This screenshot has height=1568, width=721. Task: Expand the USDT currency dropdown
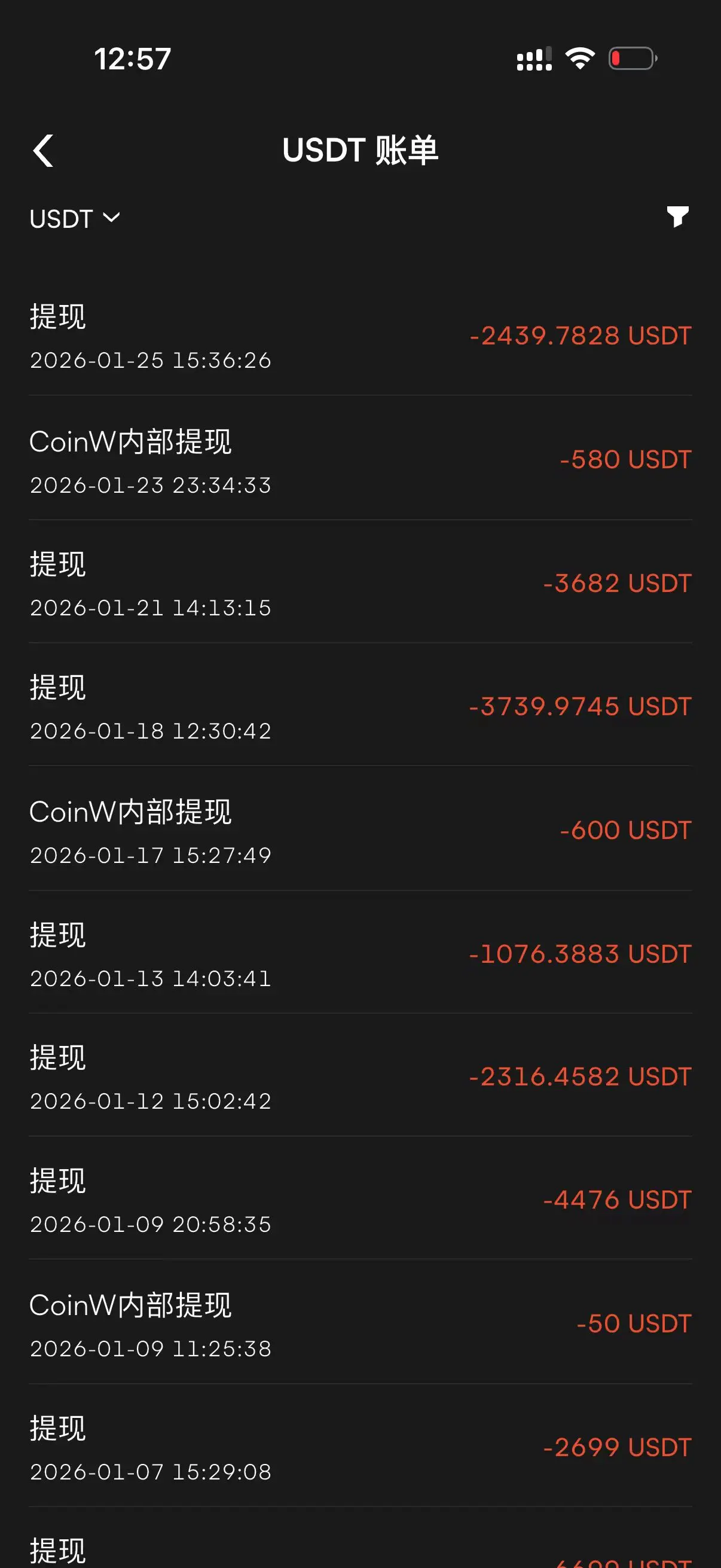pyautogui.click(x=74, y=218)
